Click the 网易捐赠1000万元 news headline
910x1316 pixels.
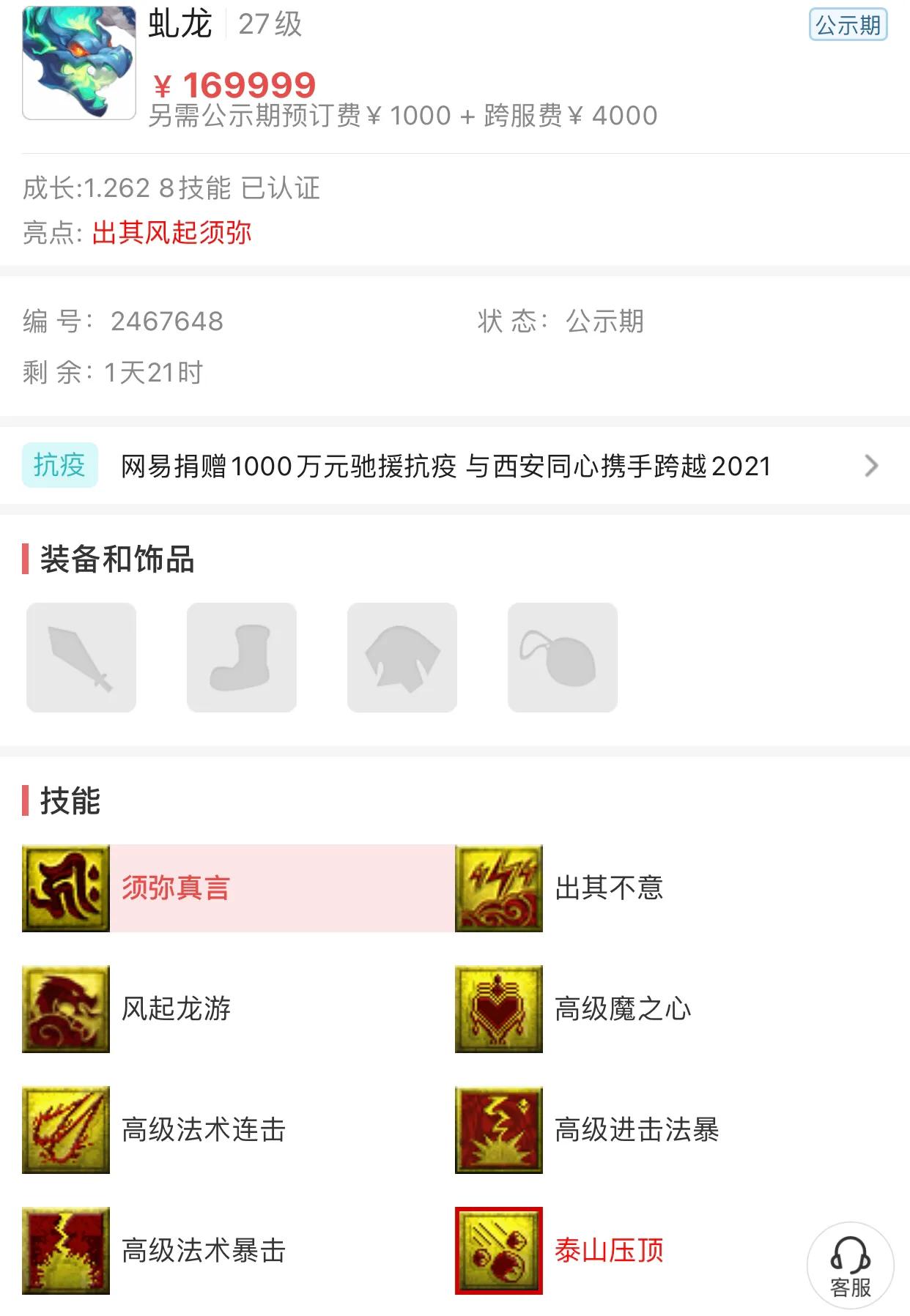tap(445, 464)
